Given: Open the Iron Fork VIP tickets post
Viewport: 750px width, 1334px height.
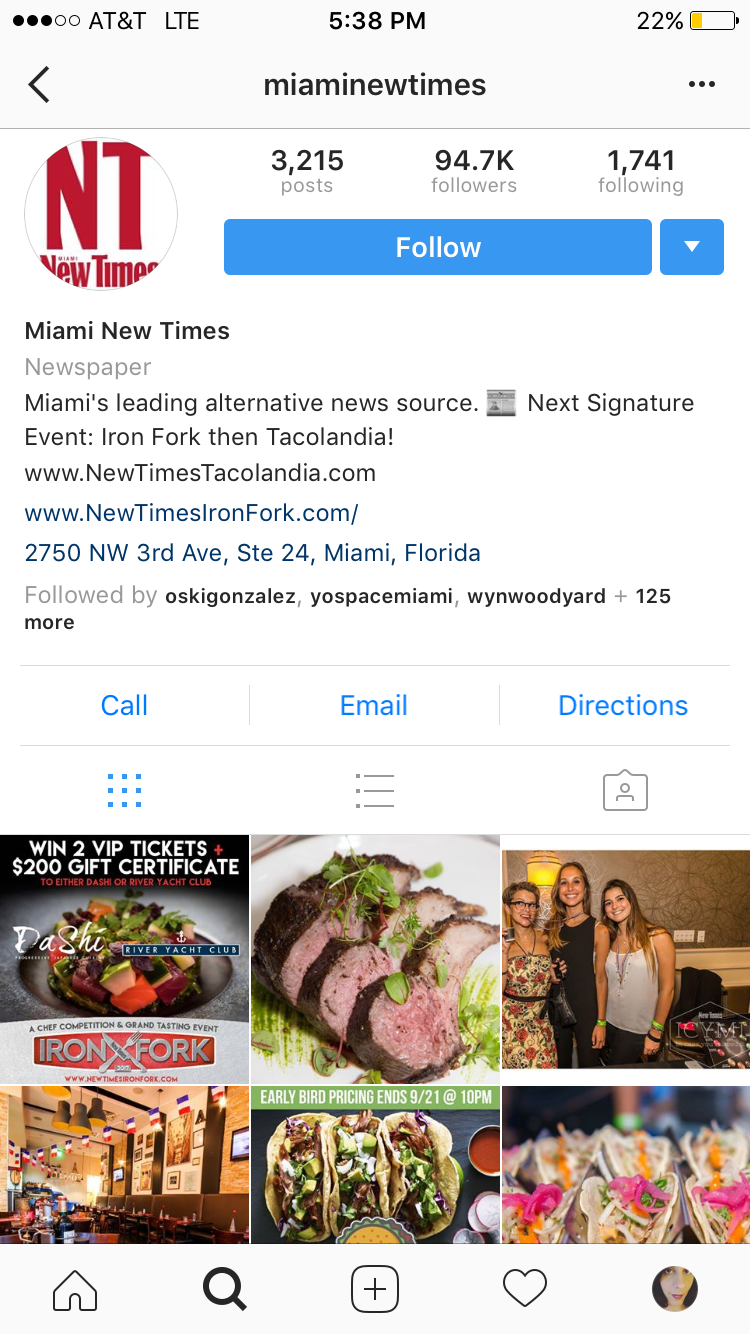Looking at the screenshot, I should [x=124, y=959].
